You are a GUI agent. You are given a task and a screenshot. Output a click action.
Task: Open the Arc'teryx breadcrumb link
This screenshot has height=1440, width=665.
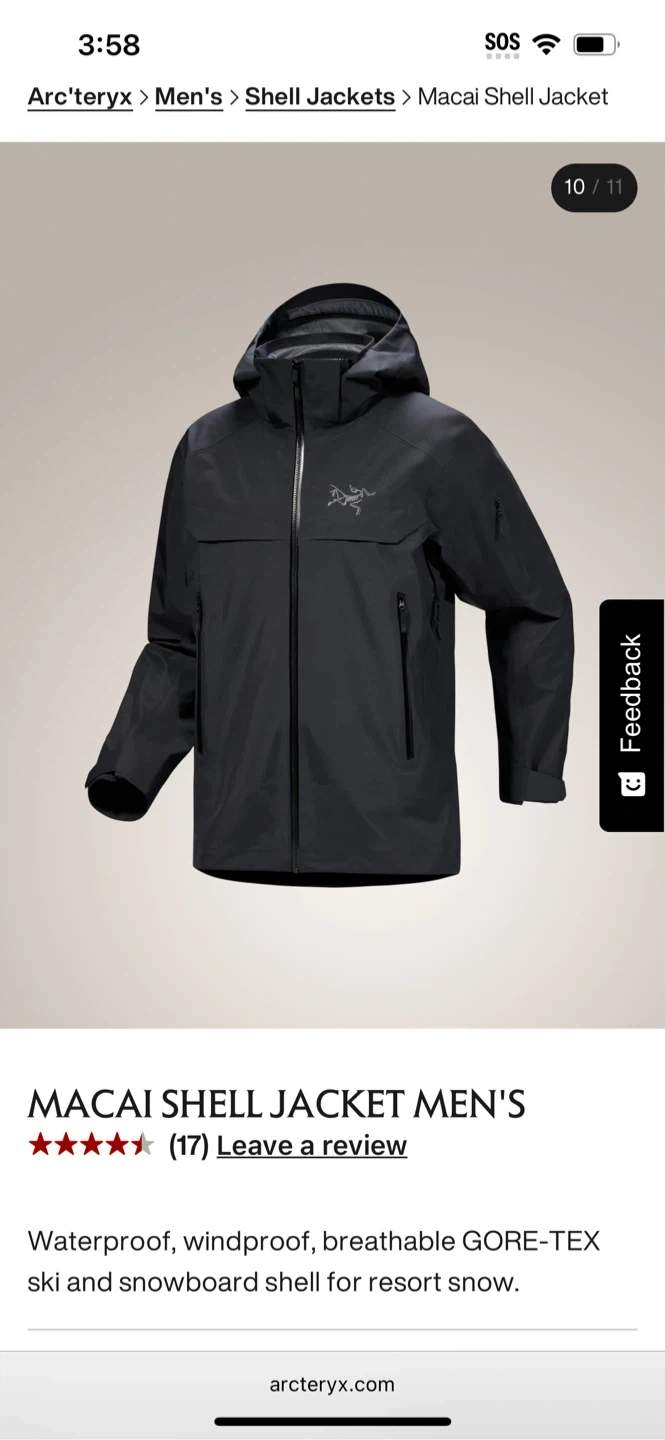(80, 97)
